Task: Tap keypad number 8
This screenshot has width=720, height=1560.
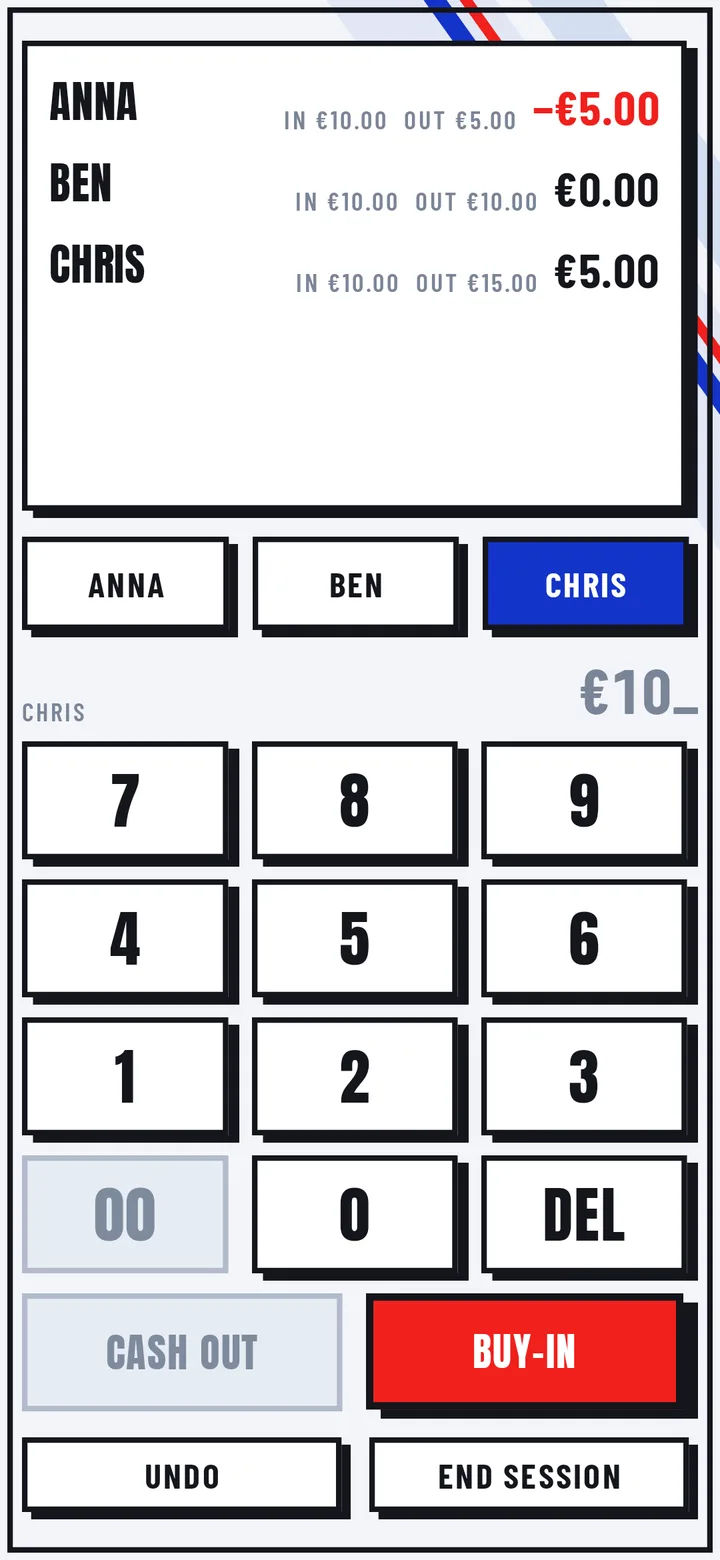Action: (355, 800)
